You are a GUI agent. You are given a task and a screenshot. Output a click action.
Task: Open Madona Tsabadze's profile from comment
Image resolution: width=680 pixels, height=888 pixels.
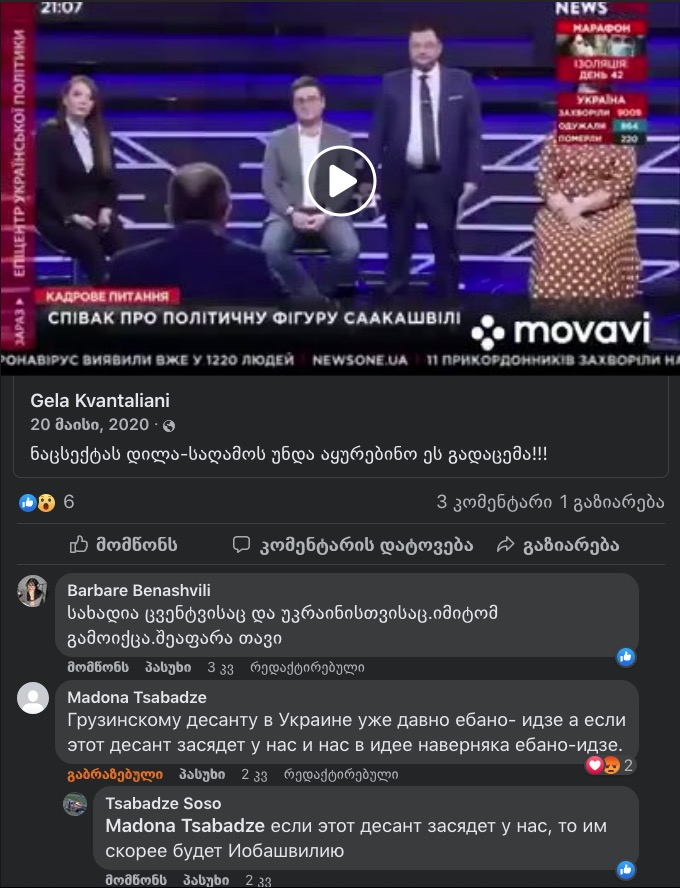tap(137, 697)
